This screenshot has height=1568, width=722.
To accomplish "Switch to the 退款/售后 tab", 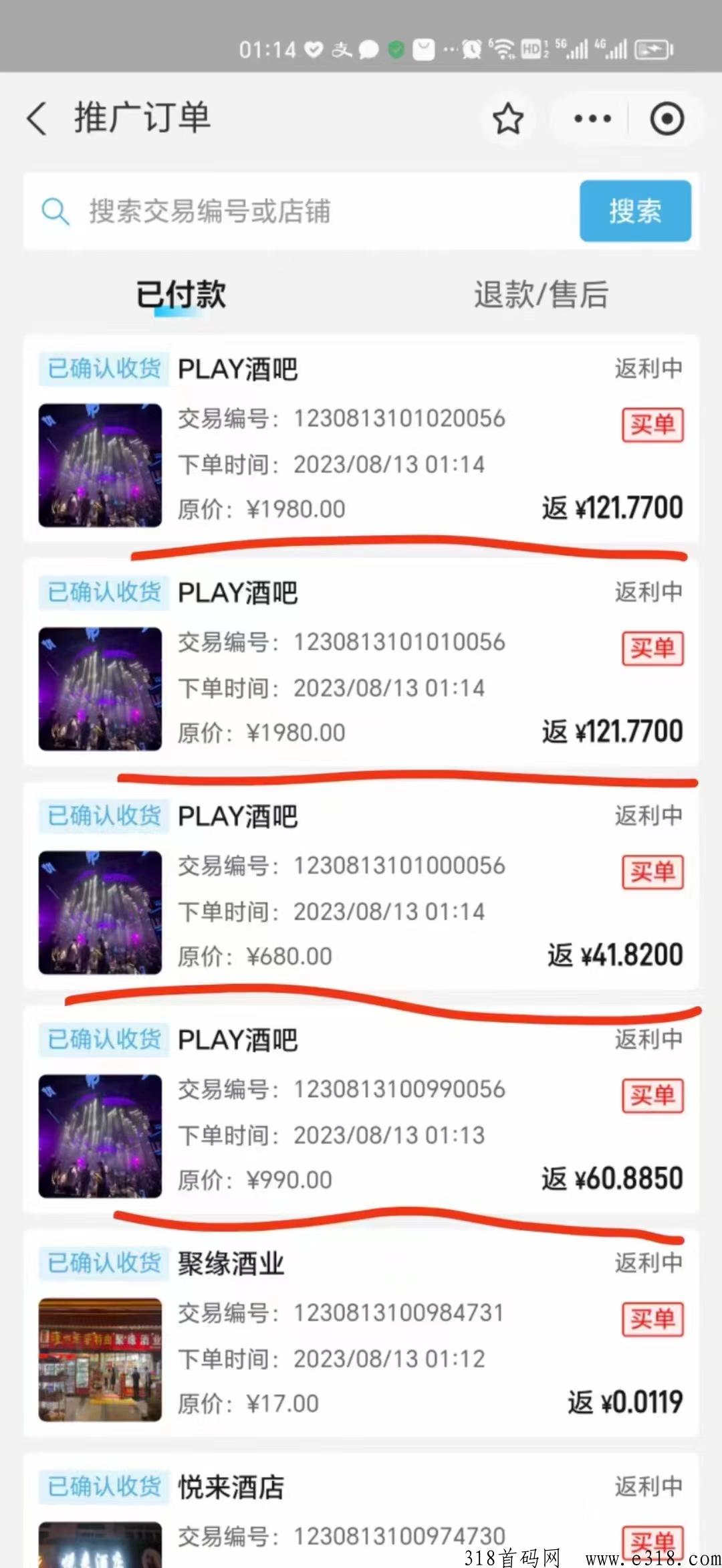I will coord(541,295).
